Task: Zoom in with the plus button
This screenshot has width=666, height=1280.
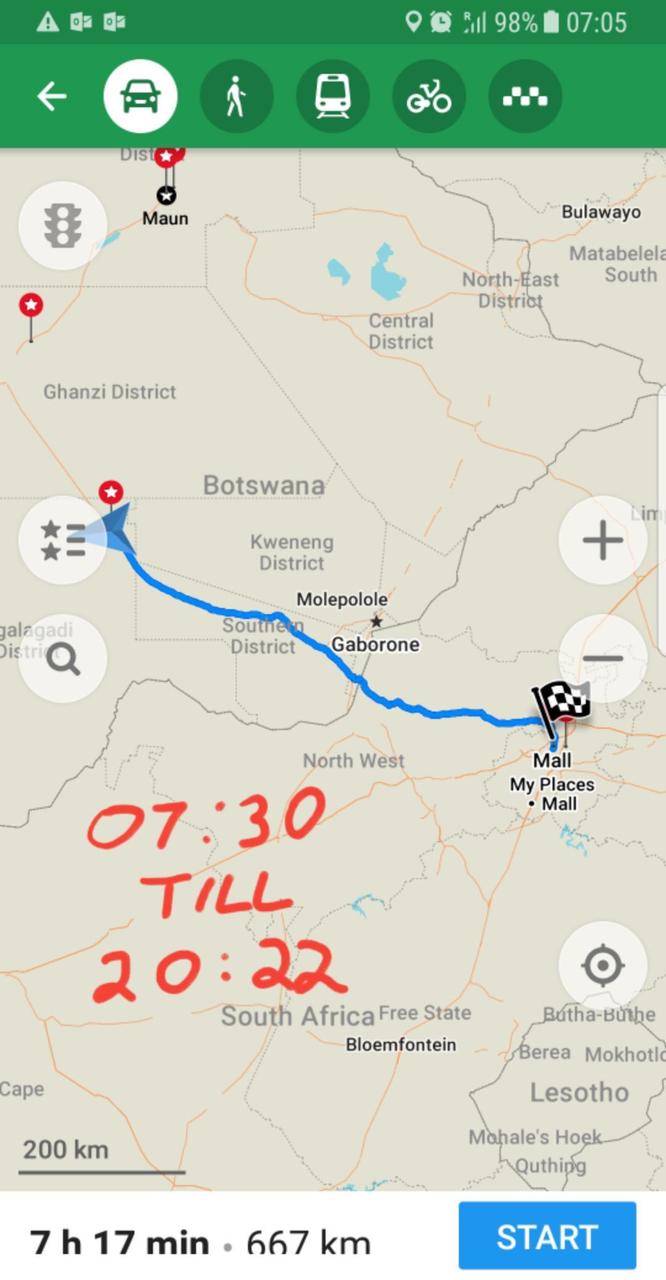Action: [x=602, y=540]
